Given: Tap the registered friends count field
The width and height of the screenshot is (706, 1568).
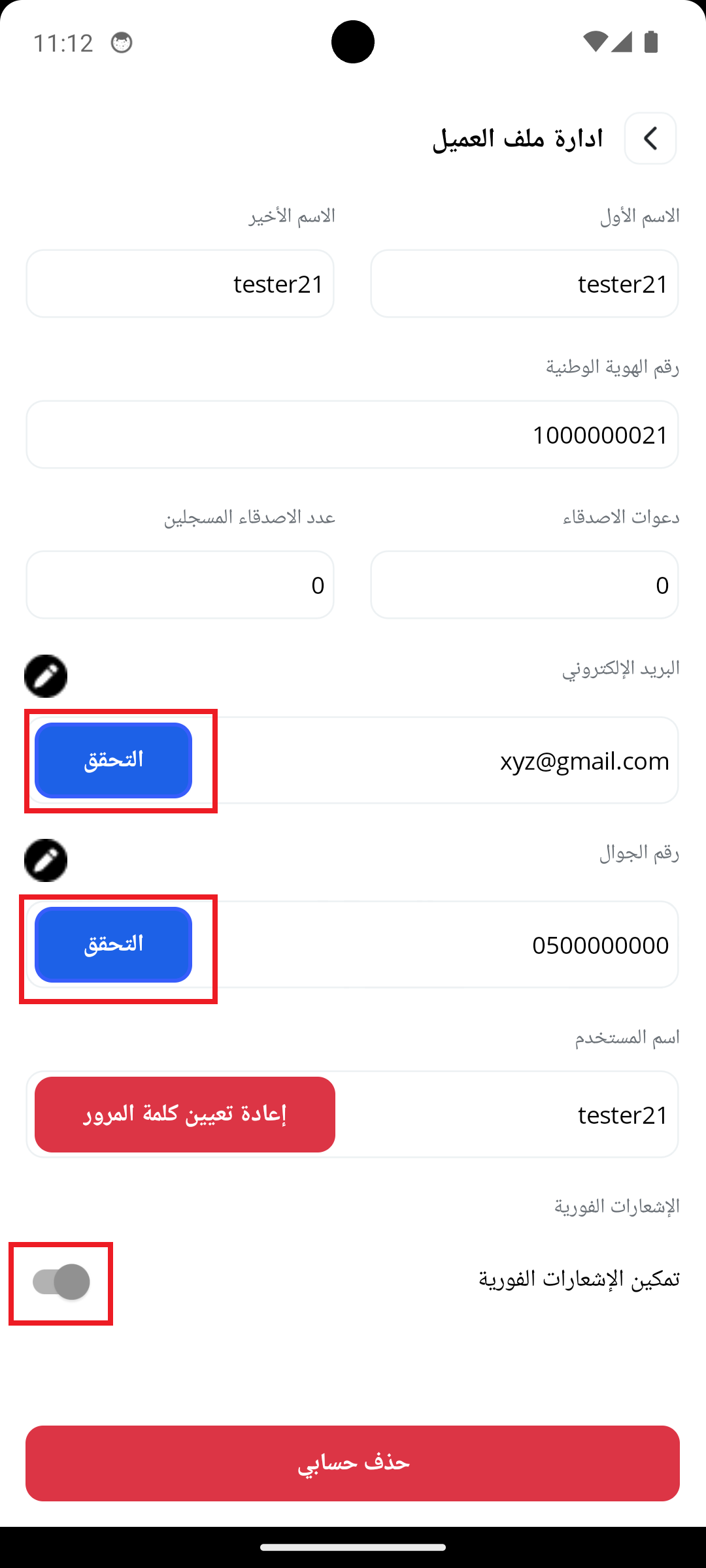Looking at the screenshot, I should click(x=180, y=585).
